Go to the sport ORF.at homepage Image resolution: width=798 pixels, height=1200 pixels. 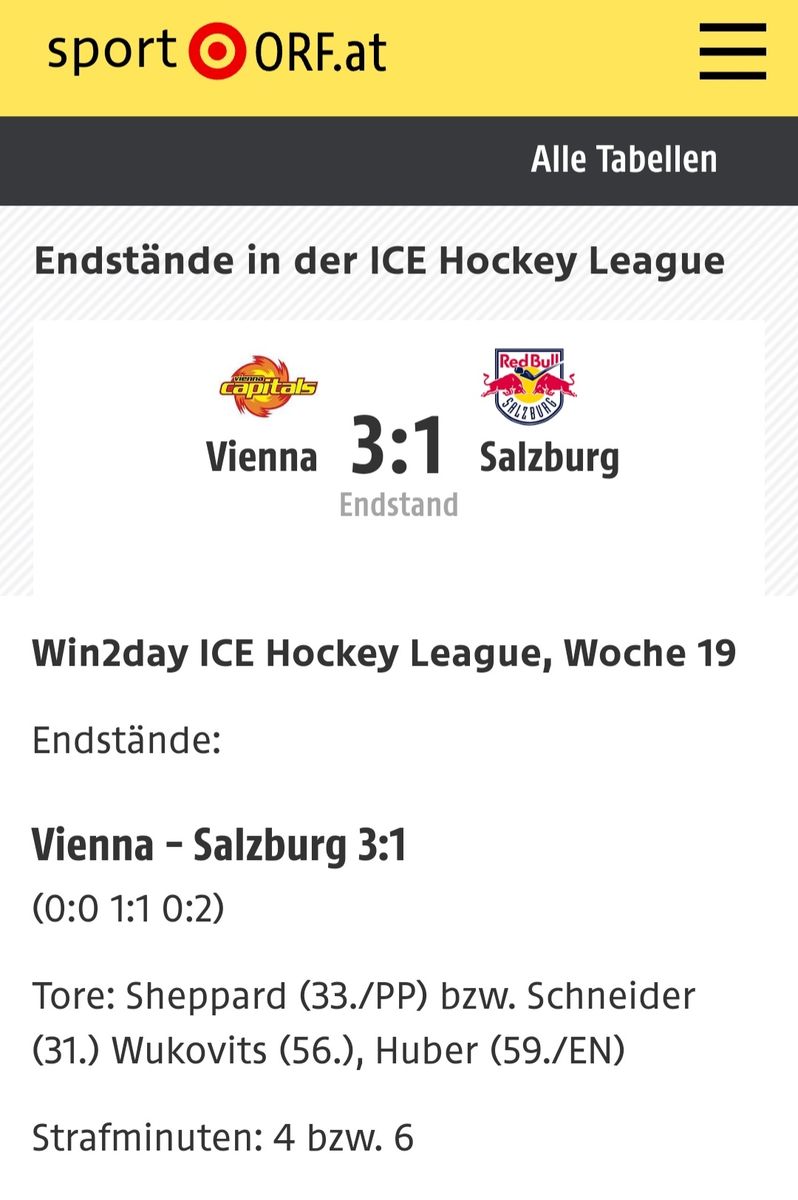tap(217, 52)
